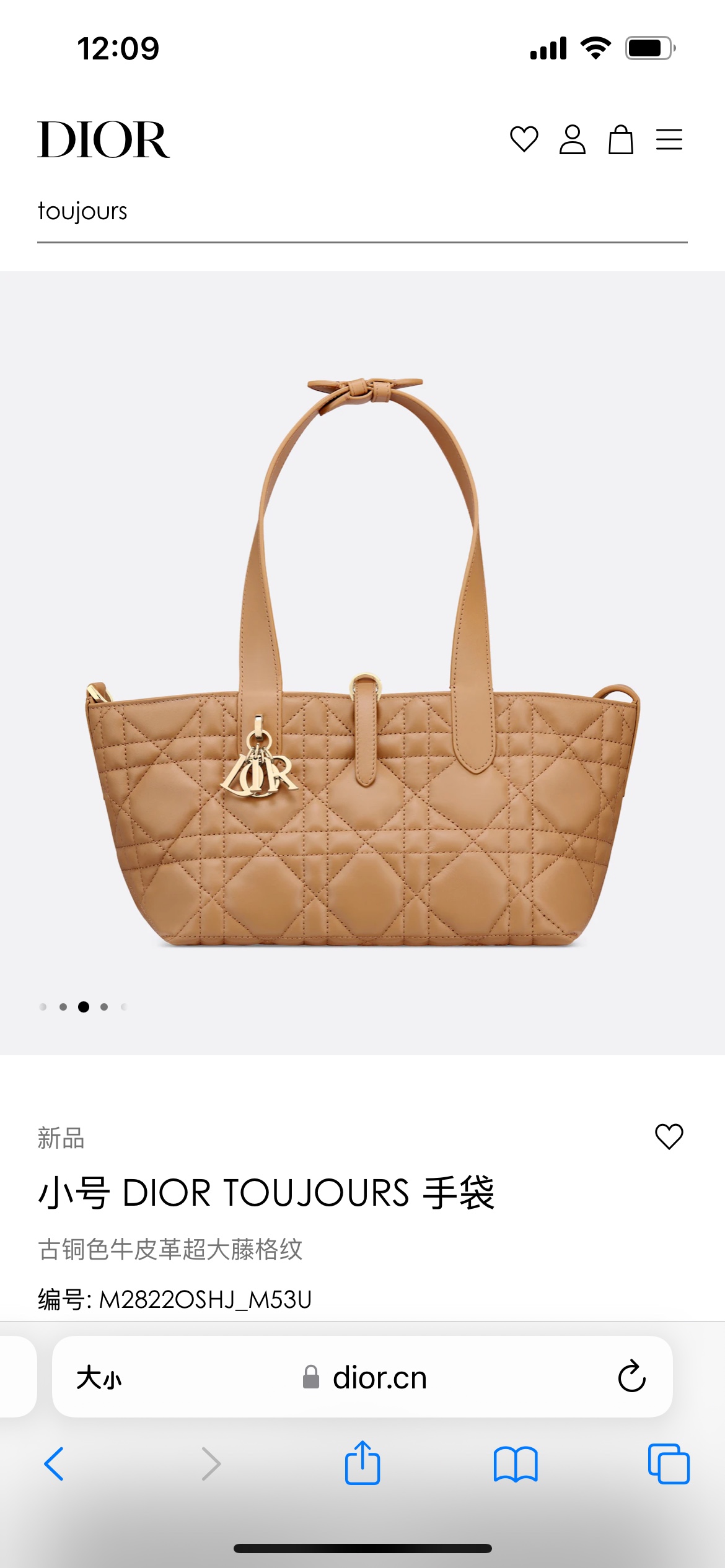
Task: Go back to the previous page
Action: coord(55,1464)
